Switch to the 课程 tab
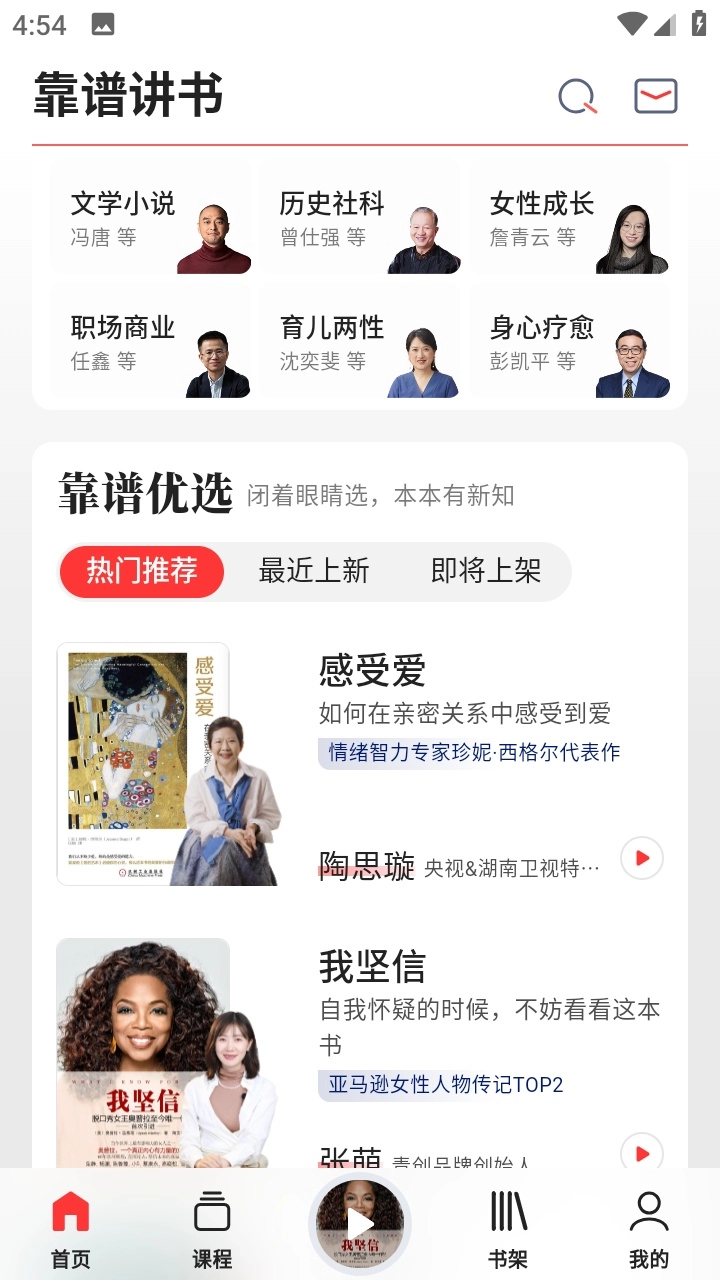Screen dimensions: 720x1280 click(212, 1230)
